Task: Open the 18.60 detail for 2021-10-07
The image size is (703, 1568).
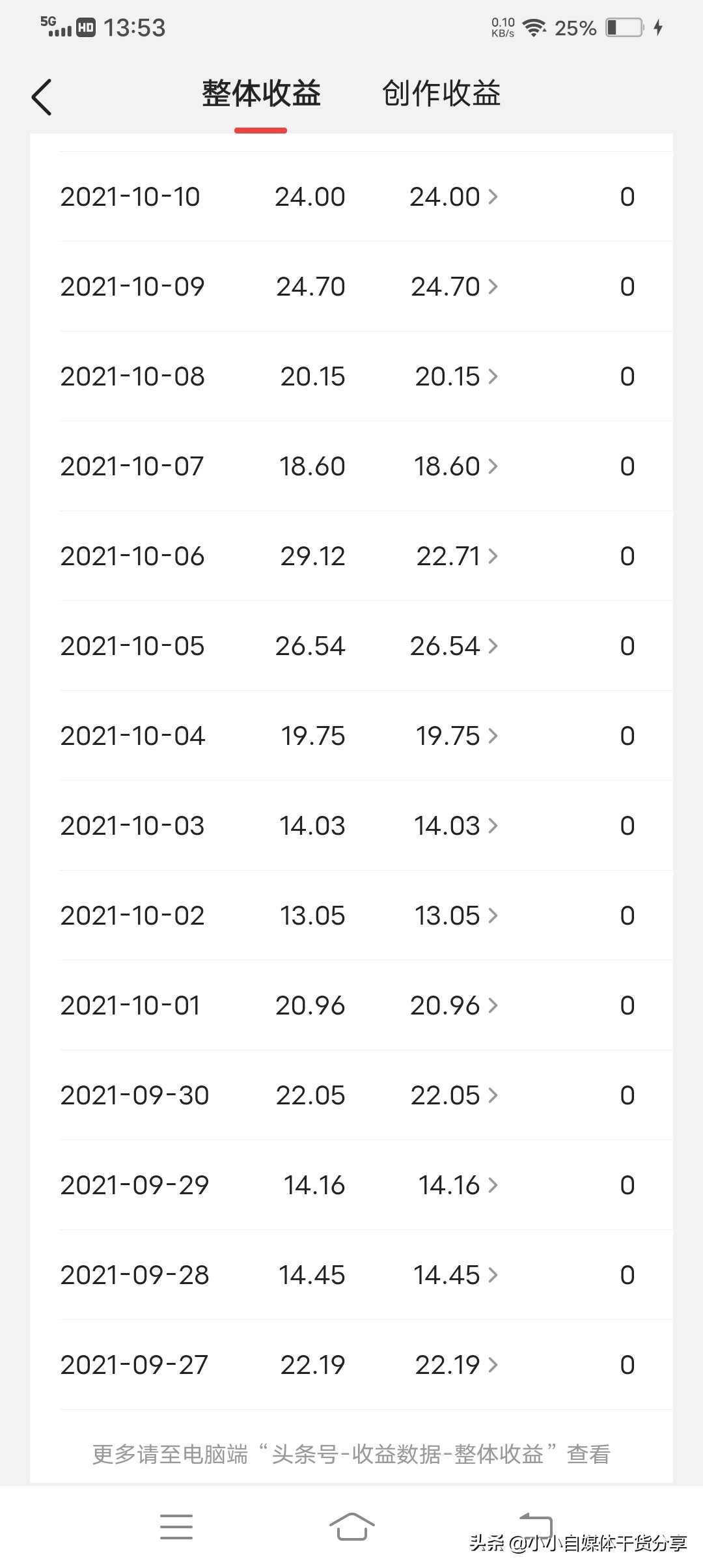Action: tap(455, 466)
